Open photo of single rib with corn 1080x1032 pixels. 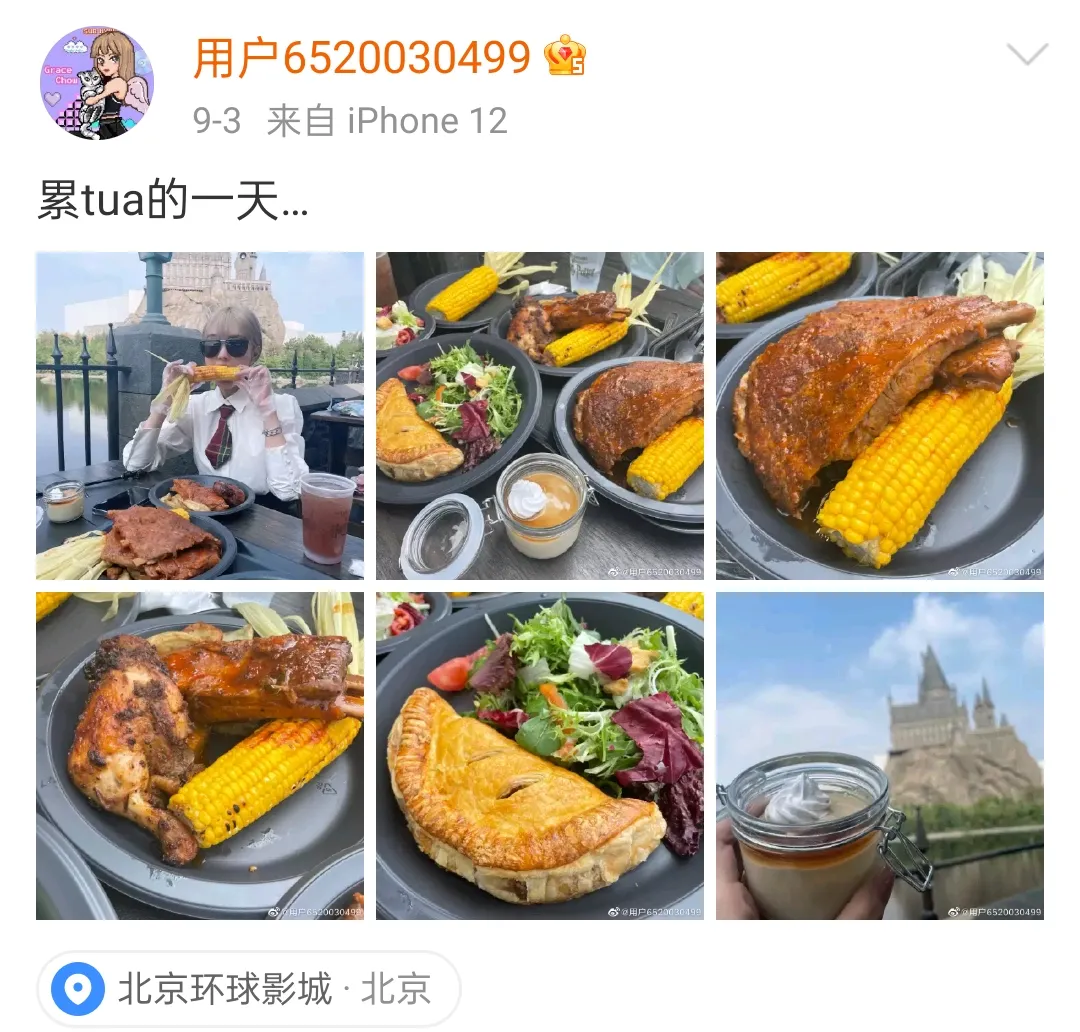(x=880, y=416)
